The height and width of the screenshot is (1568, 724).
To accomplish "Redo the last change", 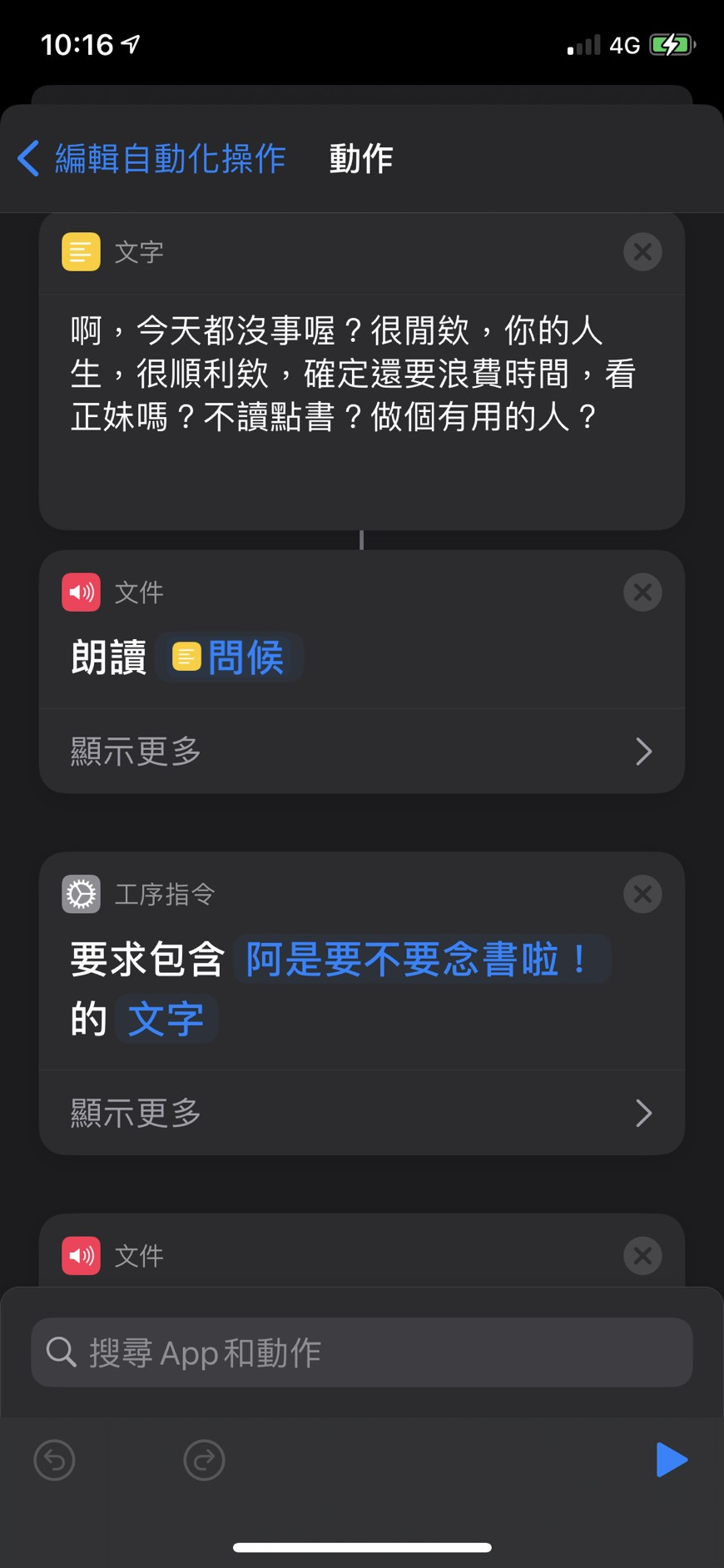I will click(x=204, y=1460).
